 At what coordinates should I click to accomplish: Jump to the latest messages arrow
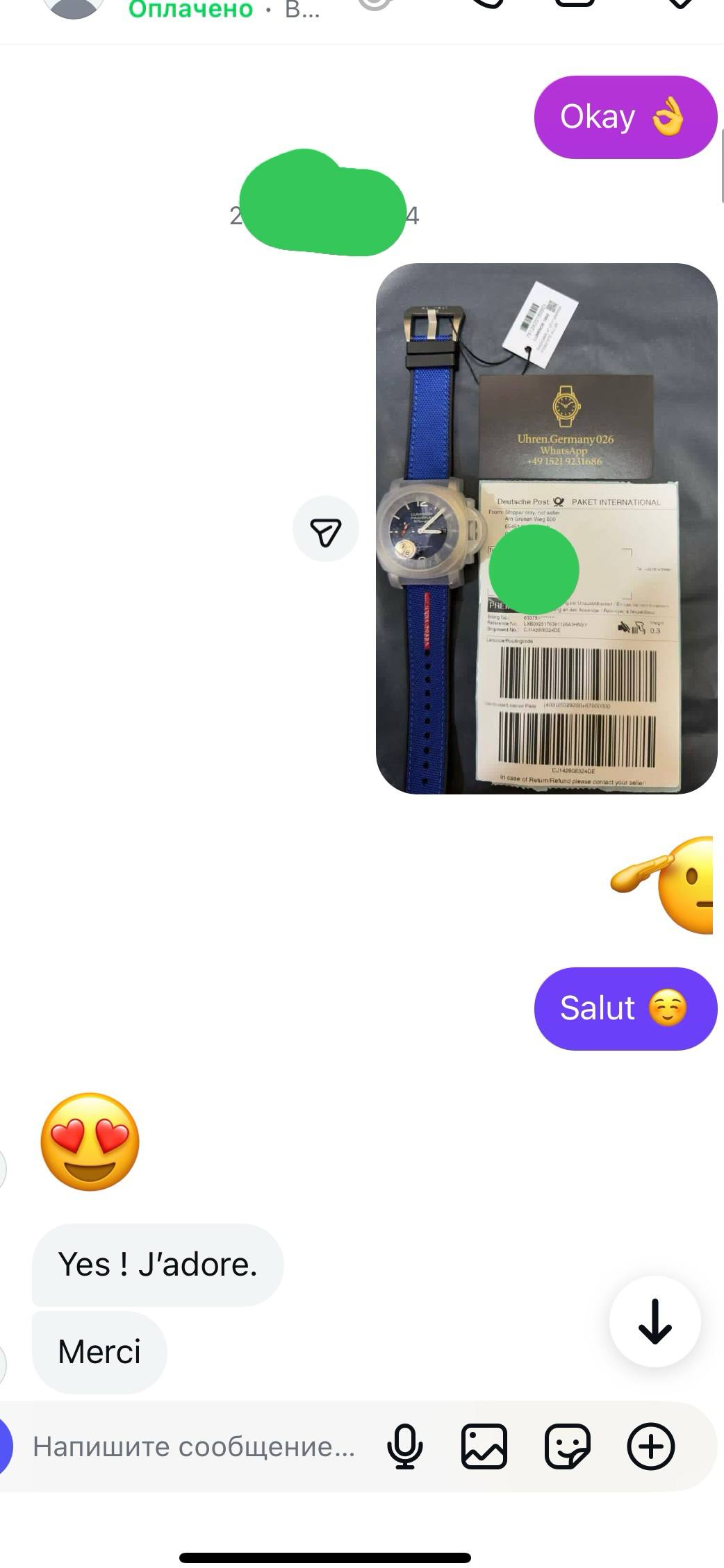(x=655, y=1321)
